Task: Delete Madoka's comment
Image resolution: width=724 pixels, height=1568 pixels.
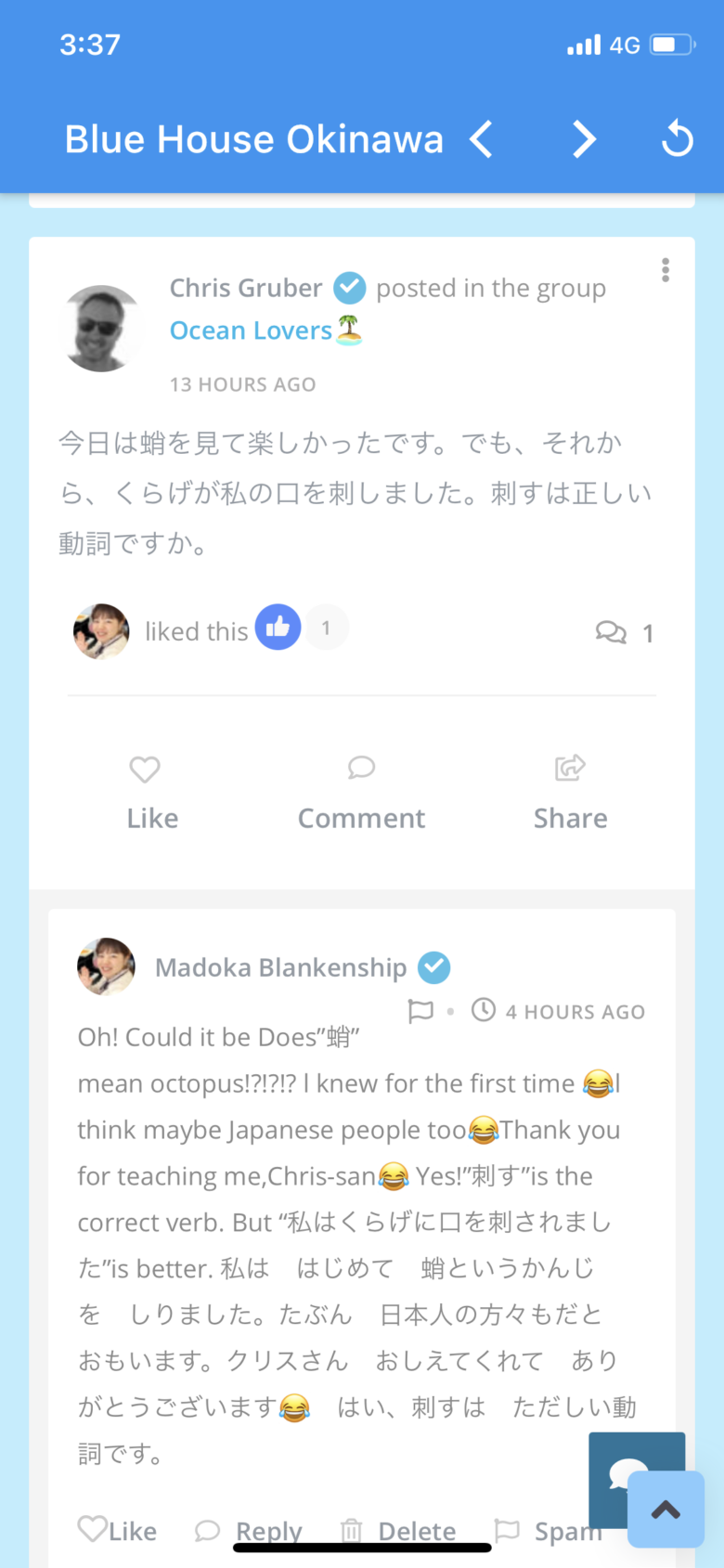Action: tap(398, 1530)
